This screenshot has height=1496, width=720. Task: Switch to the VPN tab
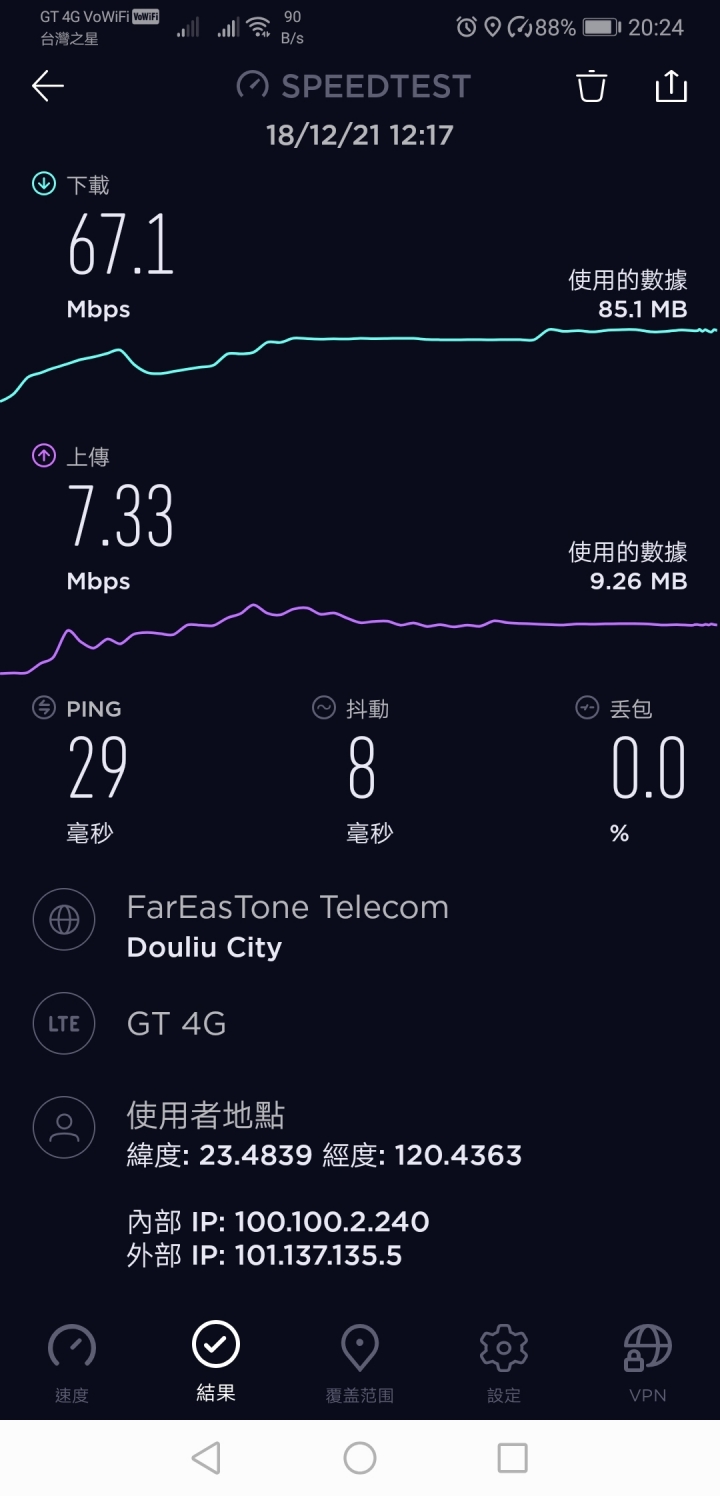648,1363
